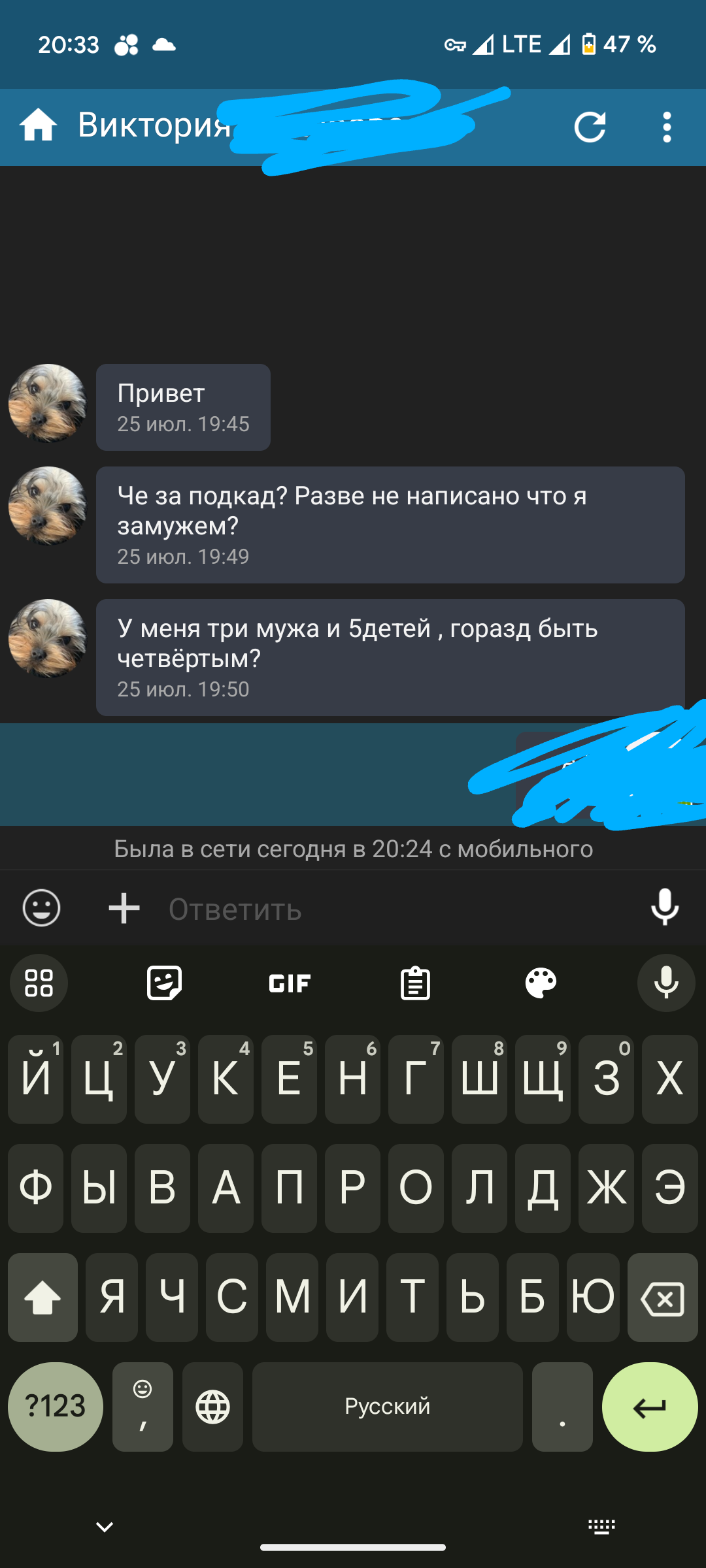Image resolution: width=706 pixels, height=1568 pixels.
Task: Start keyboard voice typing
Action: tap(666, 983)
